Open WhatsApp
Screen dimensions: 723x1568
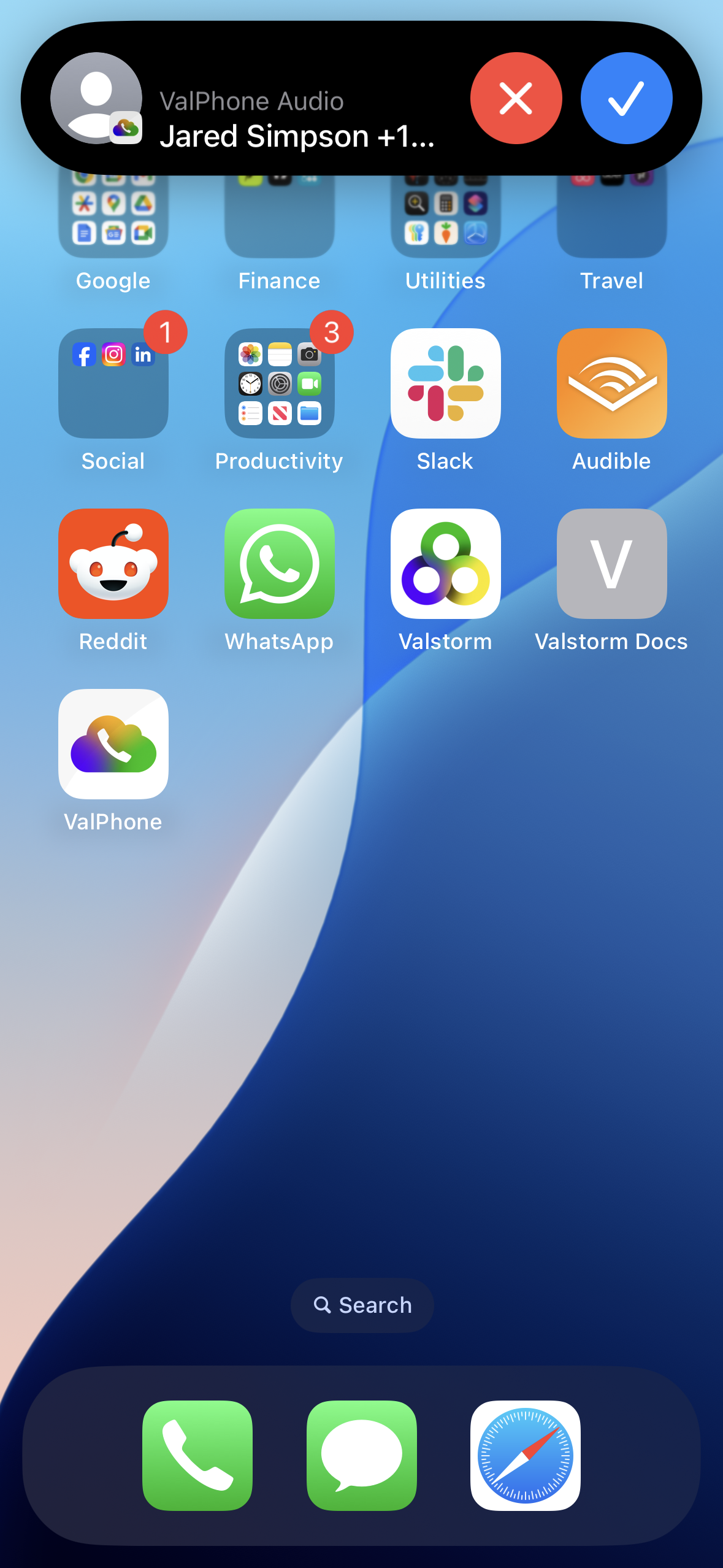point(280,564)
